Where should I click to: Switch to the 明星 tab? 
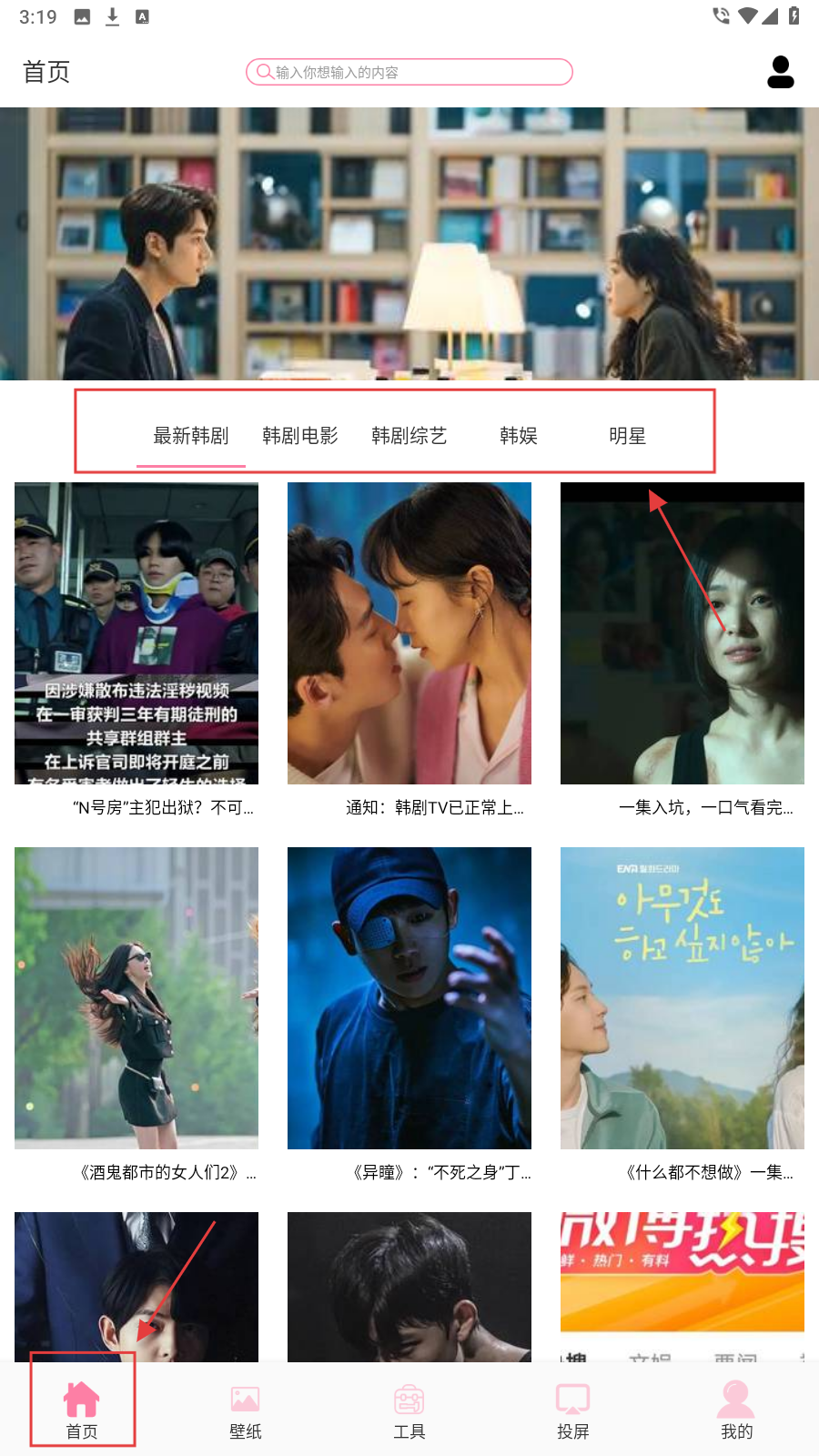coord(627,436)
